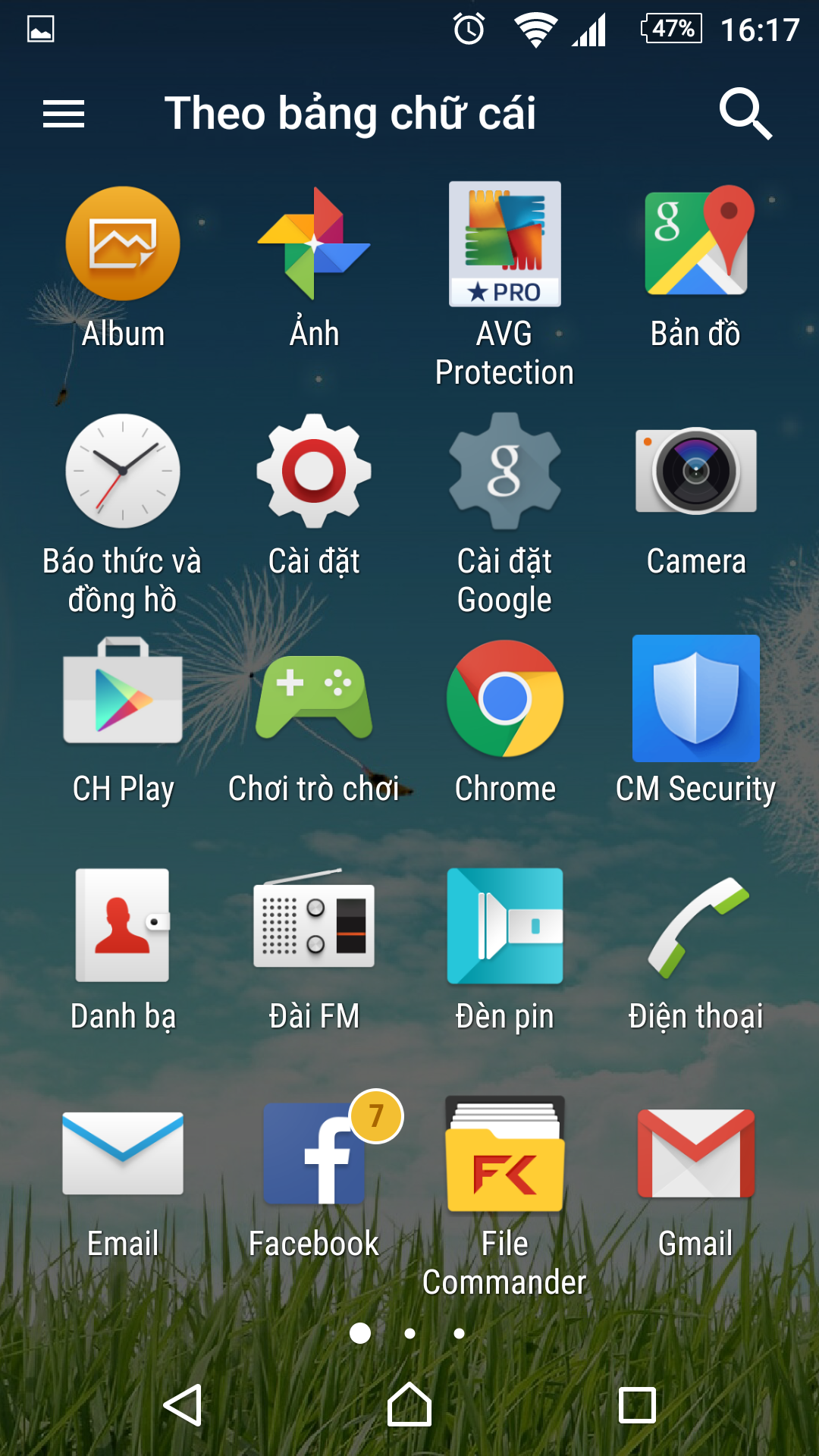Open the hamburger drawer menu

pos(64,115)
